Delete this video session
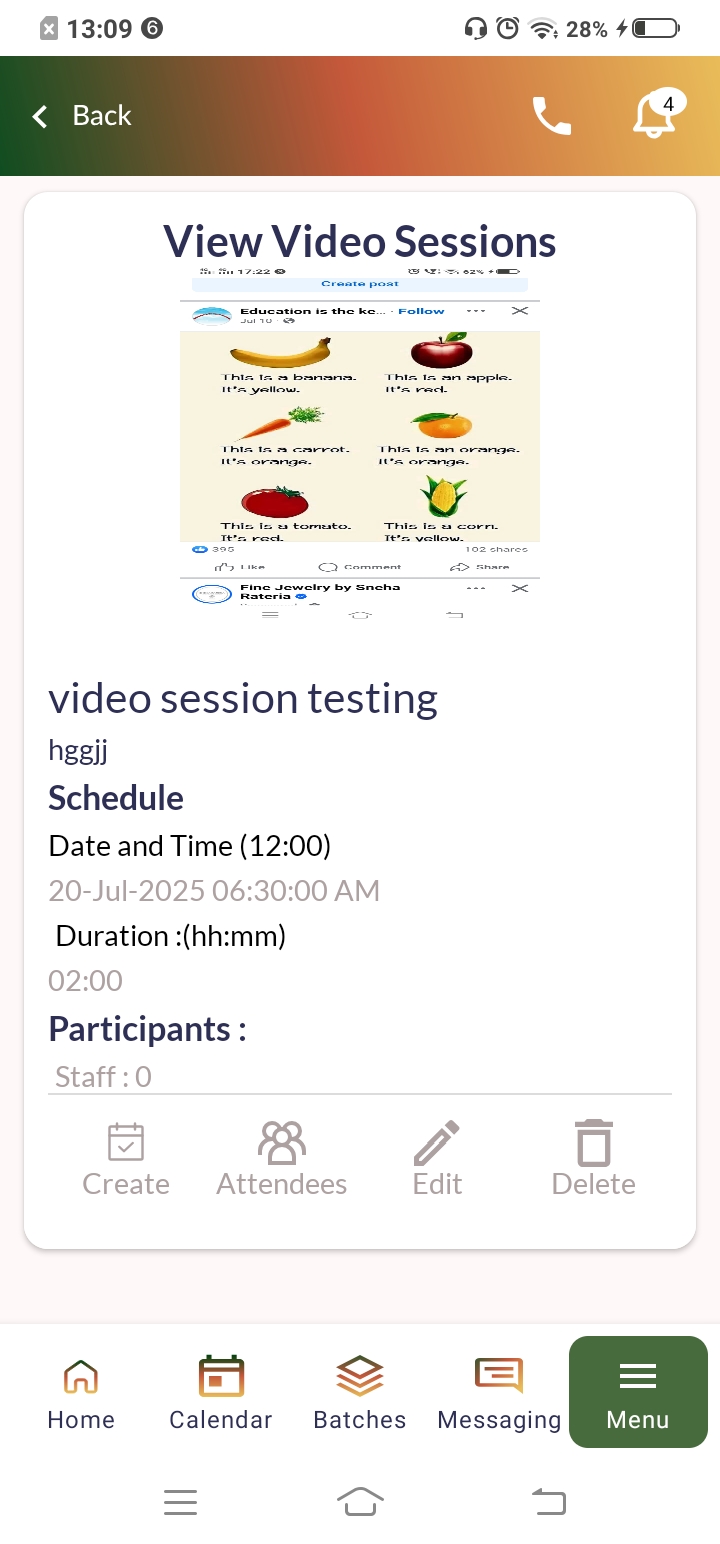Screen dimensions: 720x1544 coord(593,1160)
